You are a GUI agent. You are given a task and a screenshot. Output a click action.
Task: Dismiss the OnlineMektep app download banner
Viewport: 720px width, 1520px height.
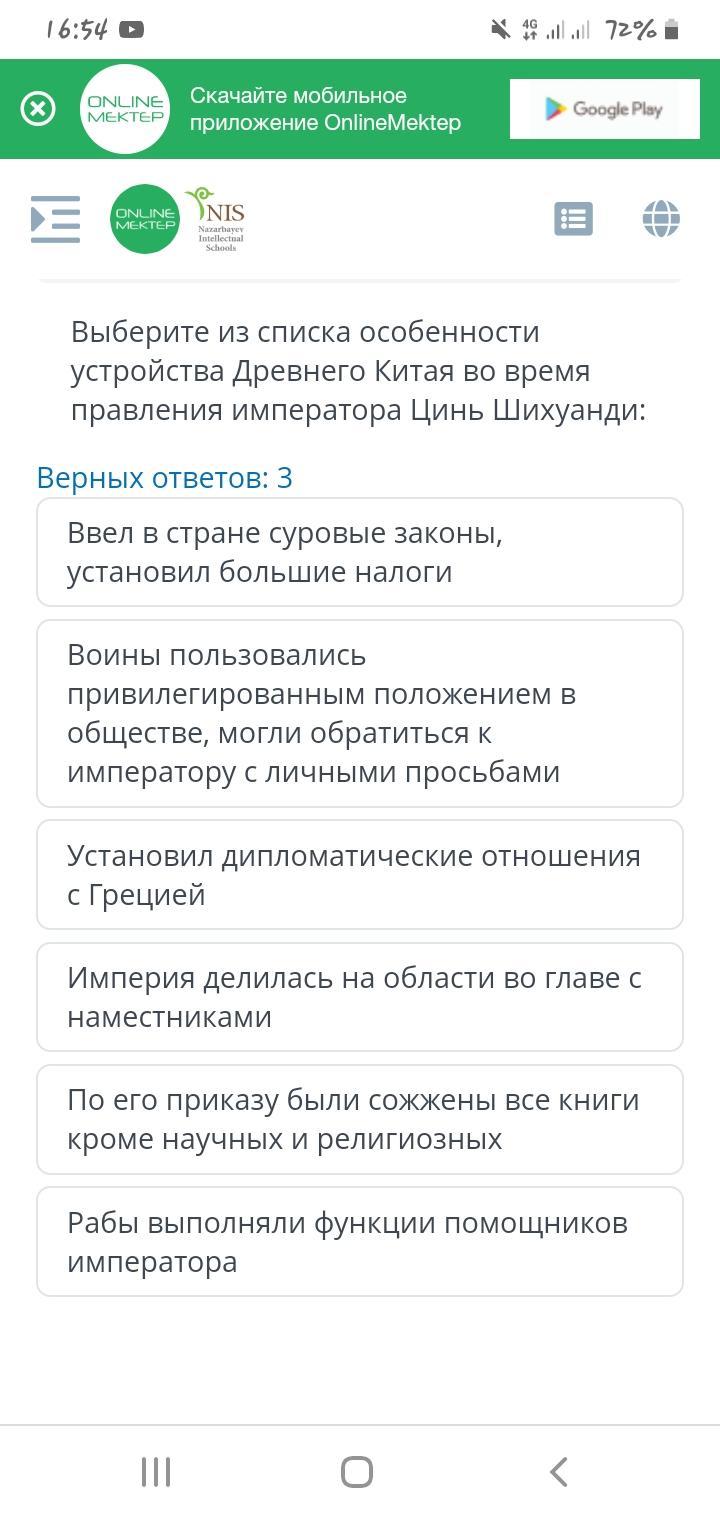coord(38,108)
